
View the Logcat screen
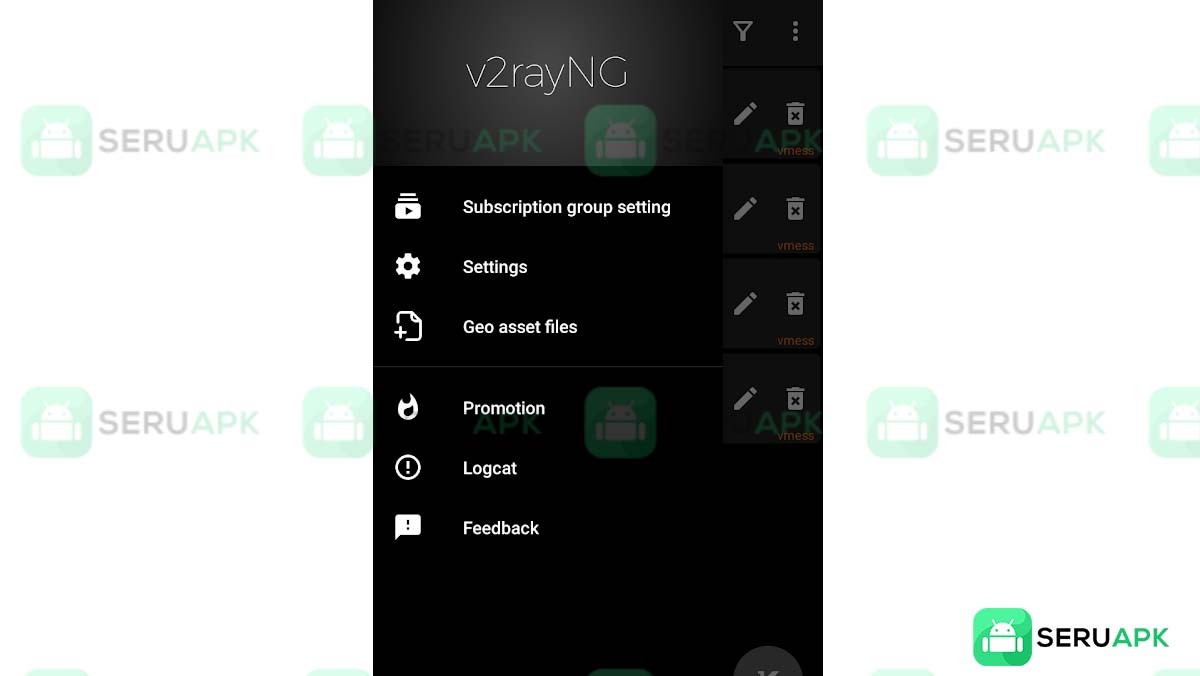(x=489, y=468)
